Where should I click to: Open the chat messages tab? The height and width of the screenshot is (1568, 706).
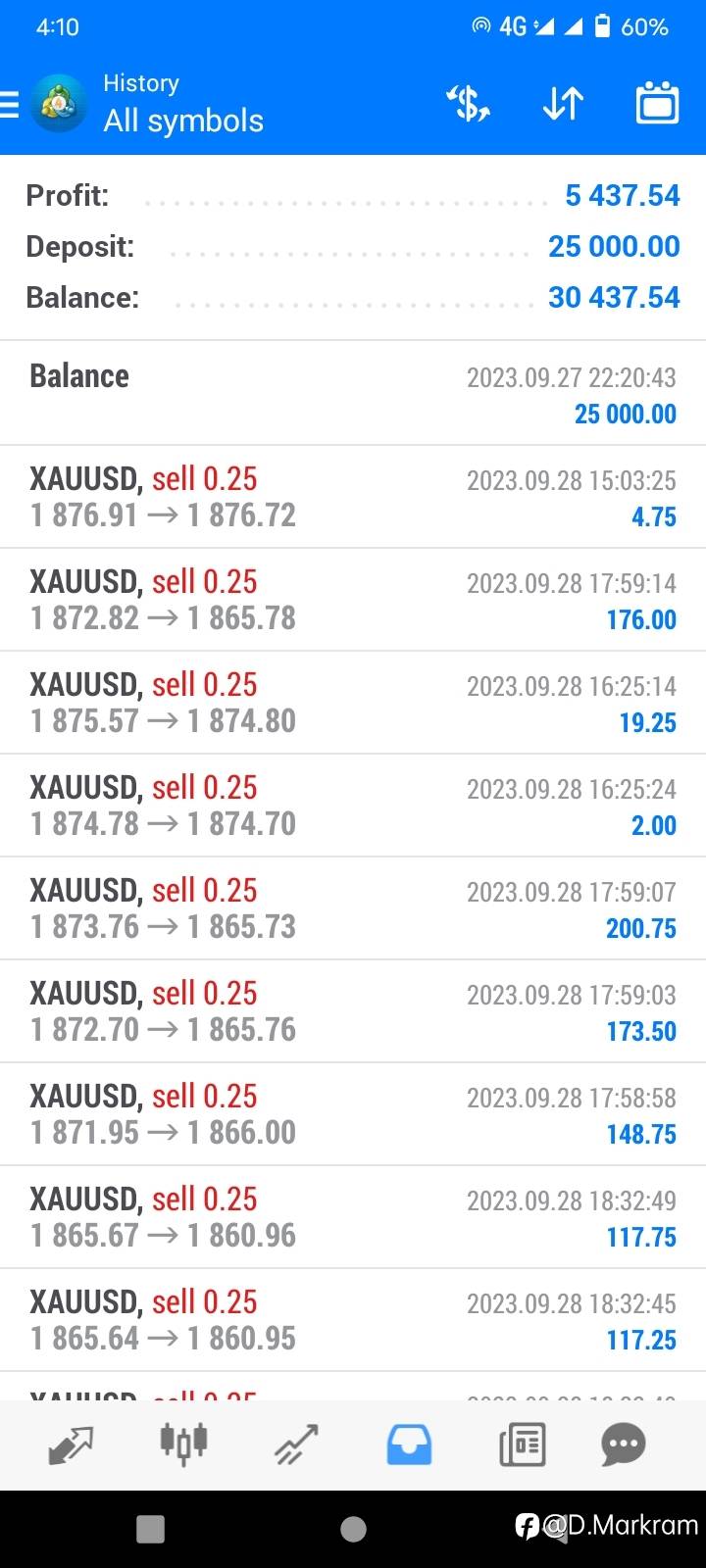coord(623,1445)
